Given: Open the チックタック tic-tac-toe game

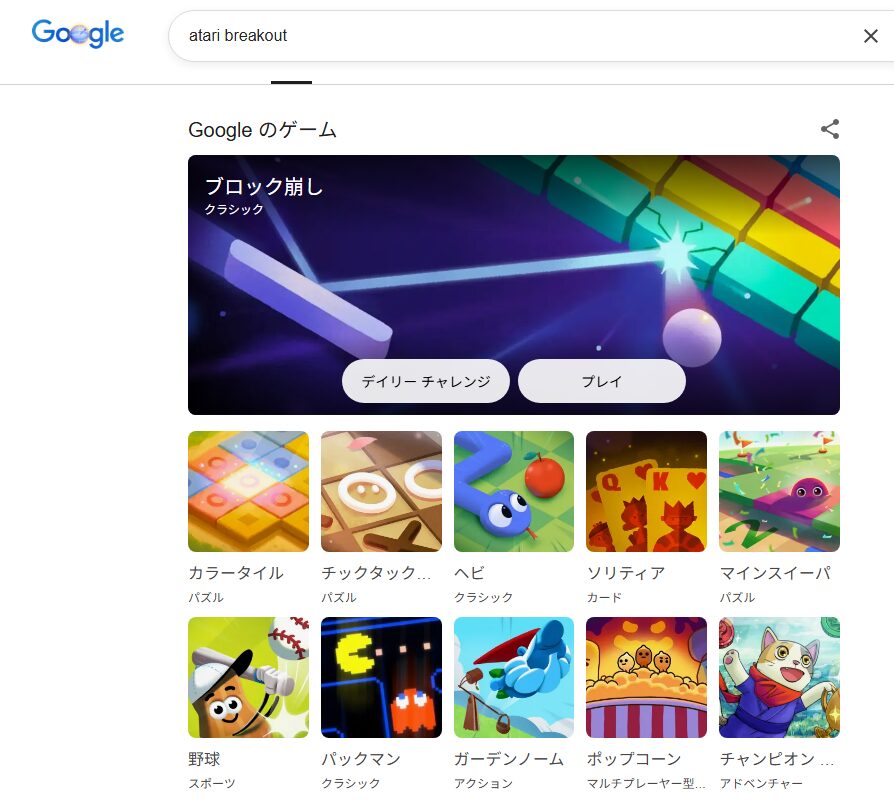Looking at the screenshot, I should pyautogui.click(x=381, y=491).
